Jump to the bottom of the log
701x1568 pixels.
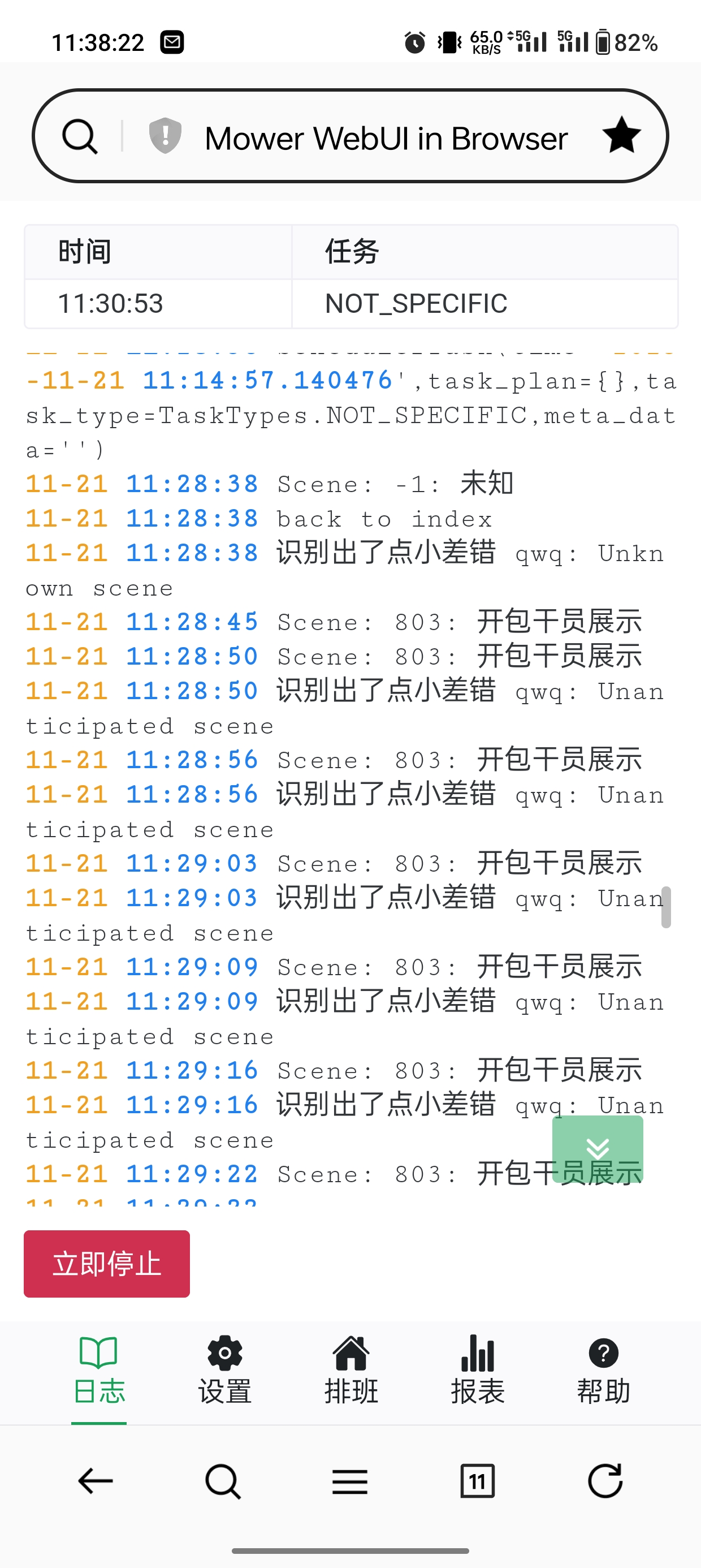pyautogui.click(x=597, y=1149)
